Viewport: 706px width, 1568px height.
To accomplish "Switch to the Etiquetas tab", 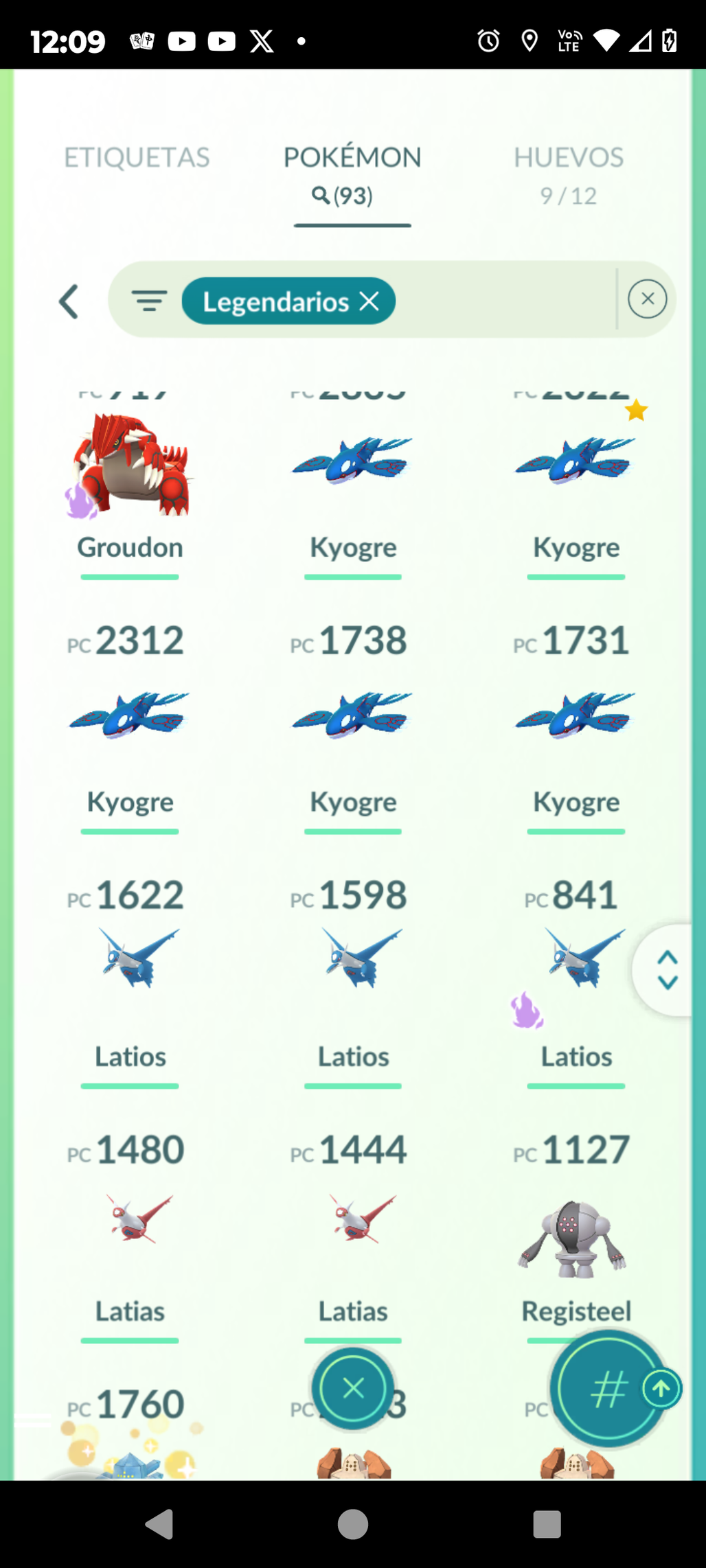I will [137, 158].
